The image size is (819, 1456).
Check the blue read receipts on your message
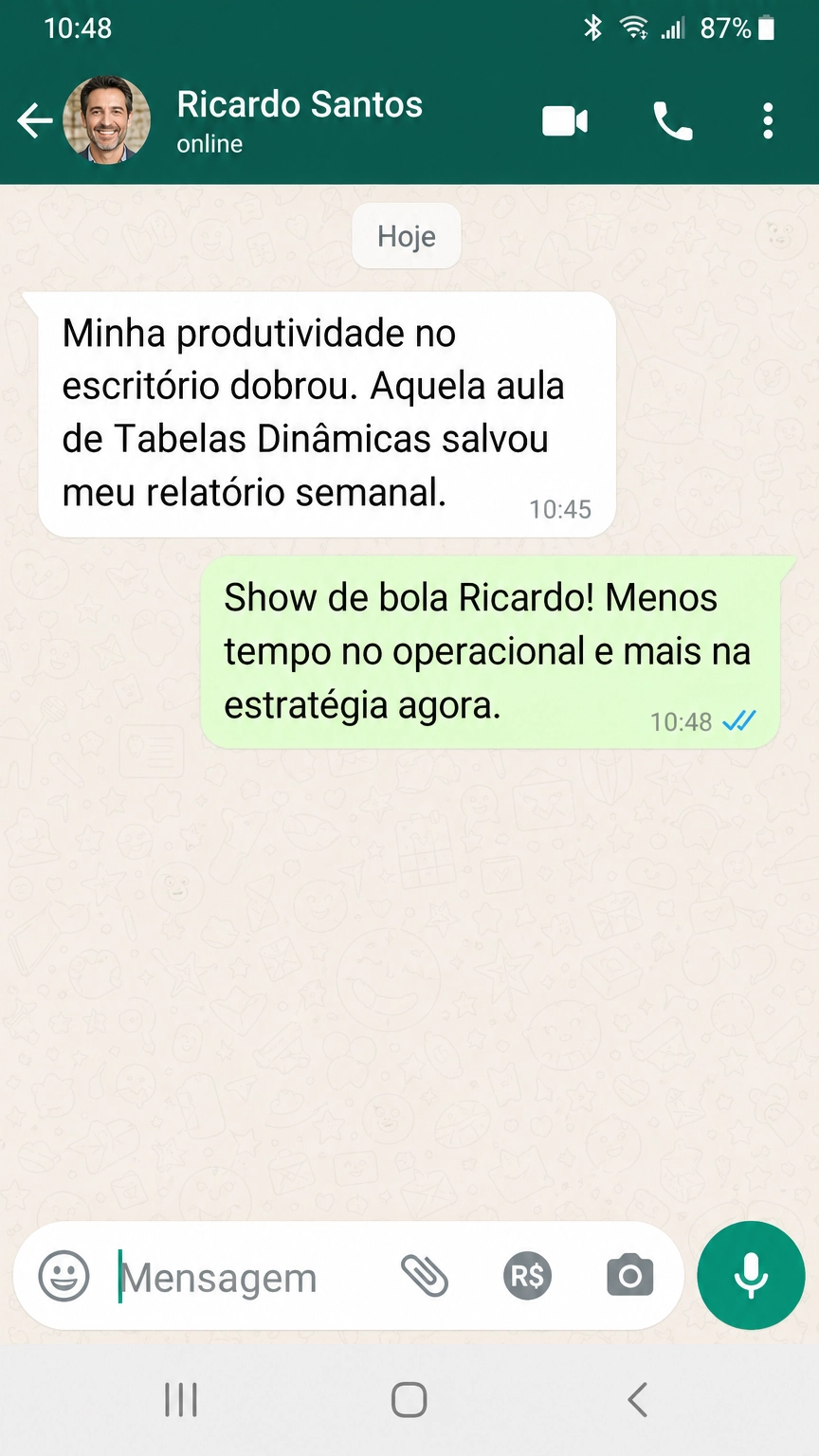[737, 721]
